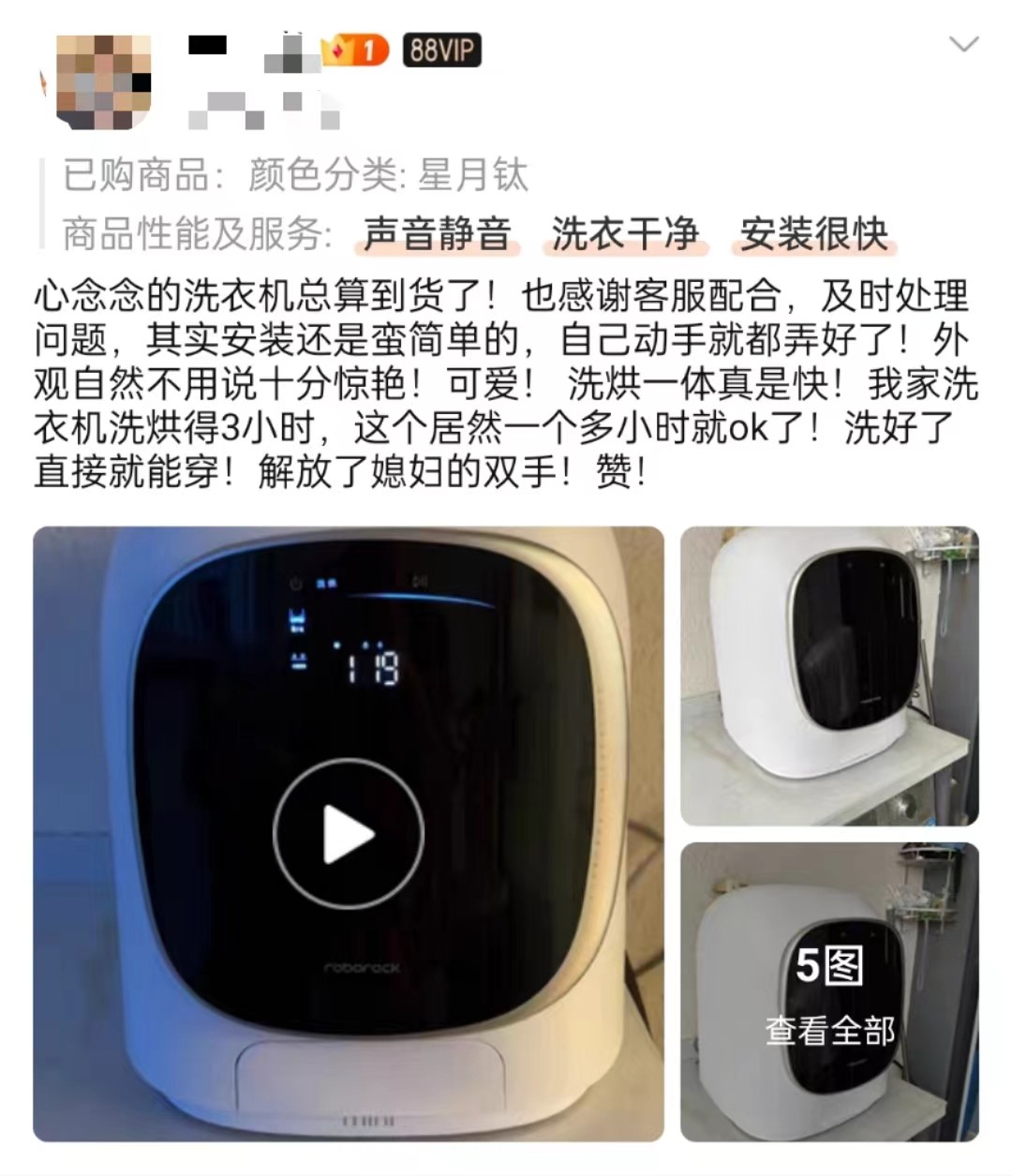This screenshot has width=1012, height=1176.
Task: Expand the review options chevron
Action: [x=963, y=44]
